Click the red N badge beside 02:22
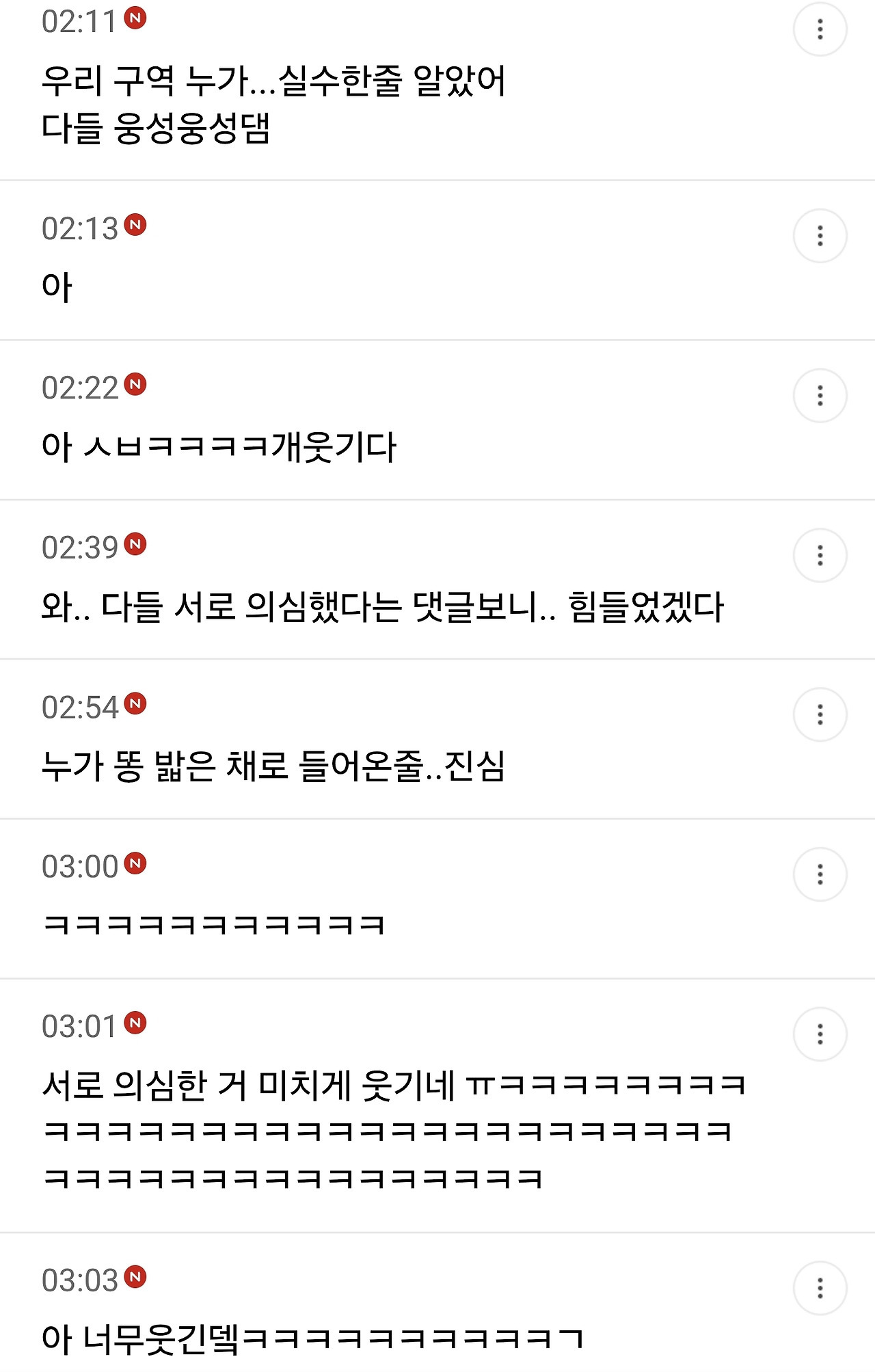The width and height of the screenshot is (875, 1372). [x=134, y=385]
